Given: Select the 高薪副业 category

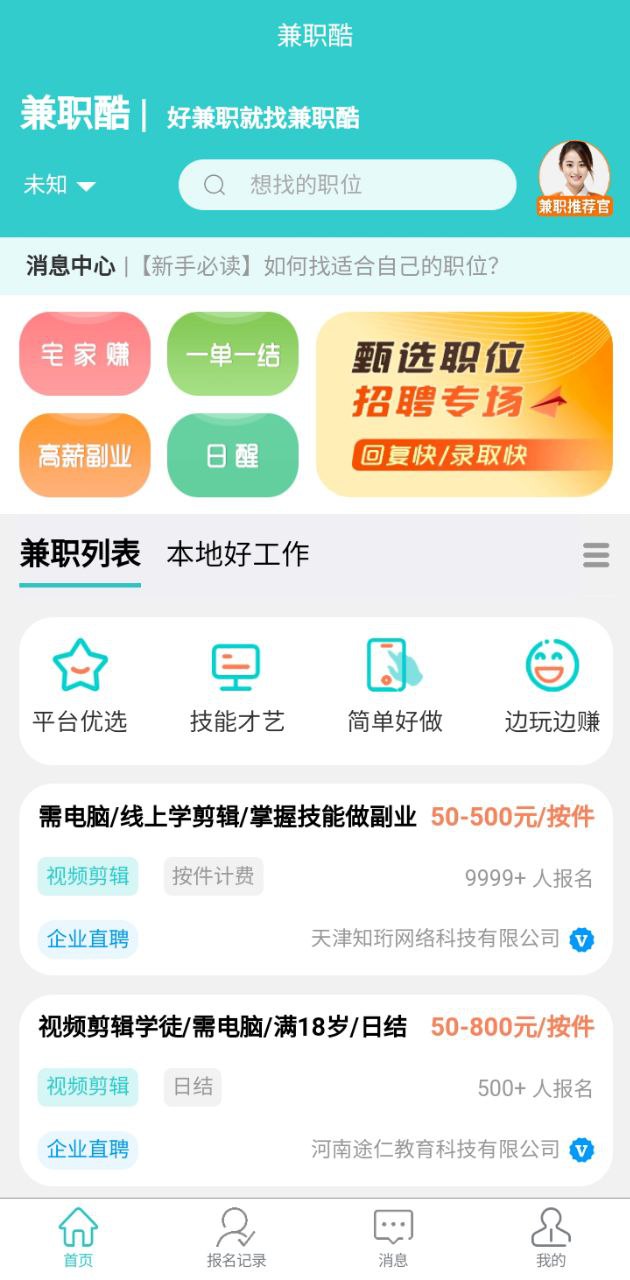Looking at the screenshot, I should pos(85,456).
